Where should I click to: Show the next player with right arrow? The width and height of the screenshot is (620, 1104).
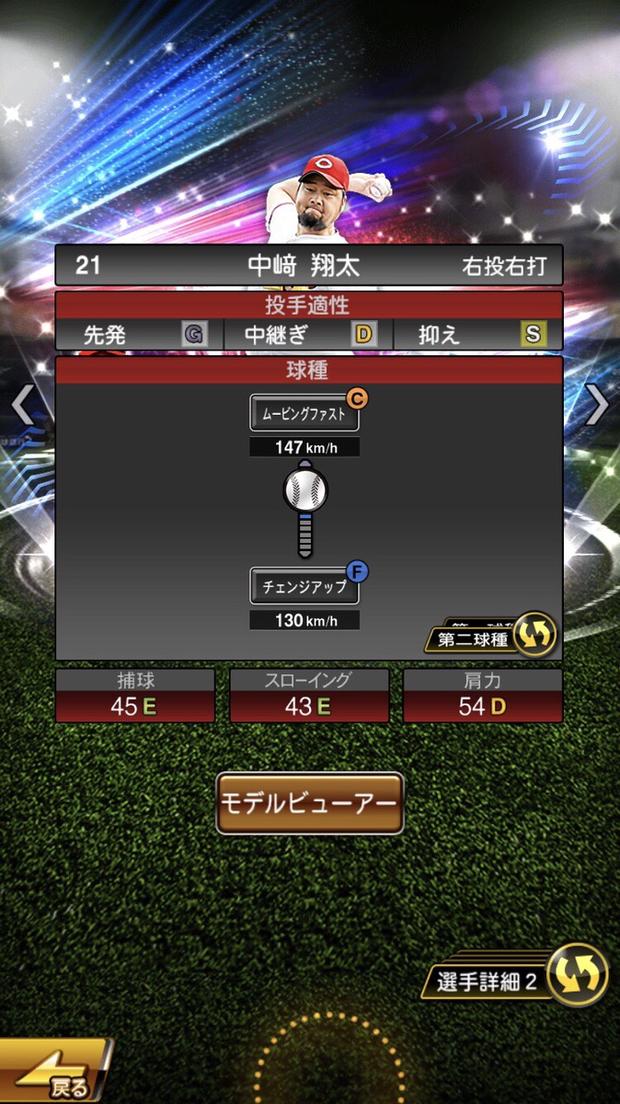tap(597, 404)
